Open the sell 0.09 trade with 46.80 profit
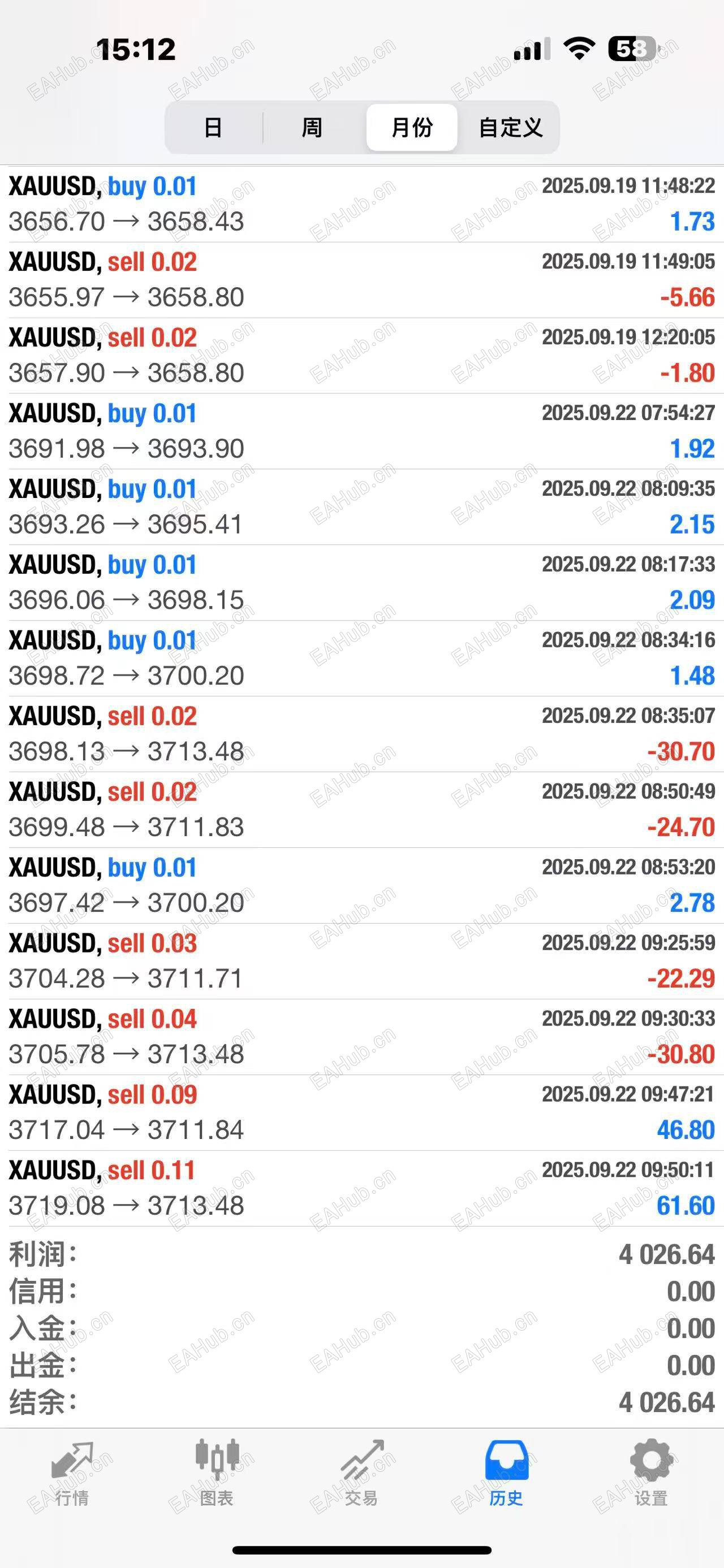This screenshot has width=724, height=1568. tap(361, 1113)
